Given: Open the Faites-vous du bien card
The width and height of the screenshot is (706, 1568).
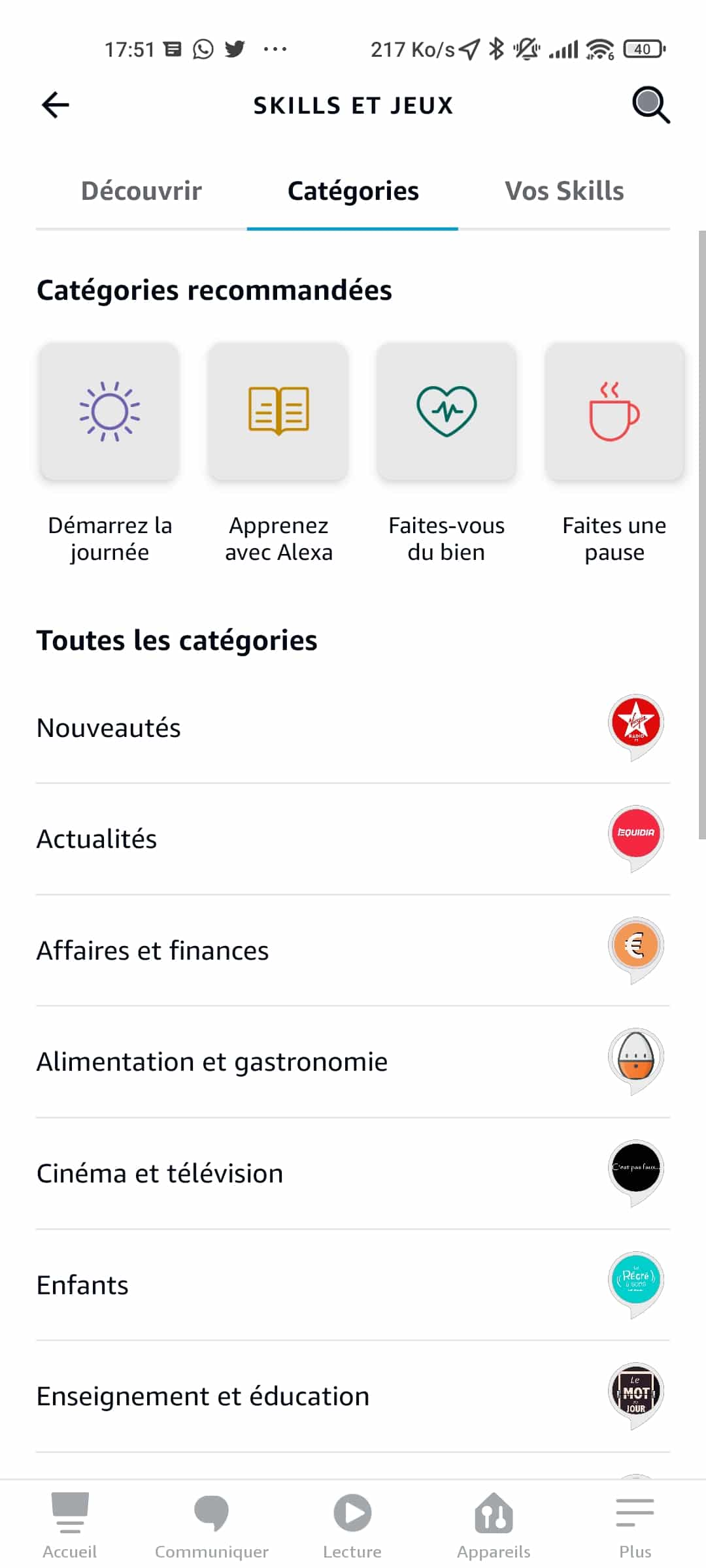Looking at the screenshot, I should [x=446, y=453].
